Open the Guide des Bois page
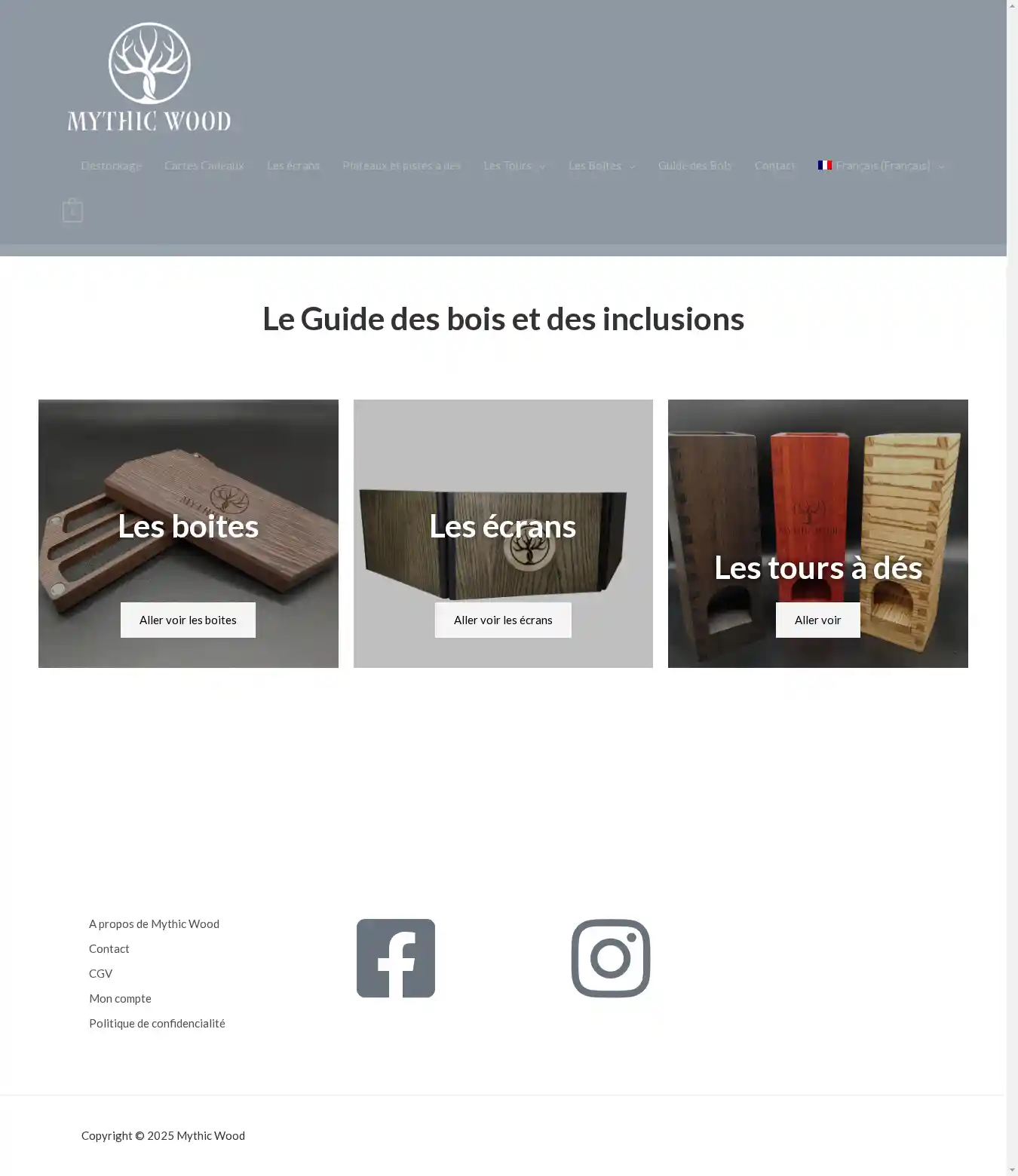1018x1176 pixels. 695,166
